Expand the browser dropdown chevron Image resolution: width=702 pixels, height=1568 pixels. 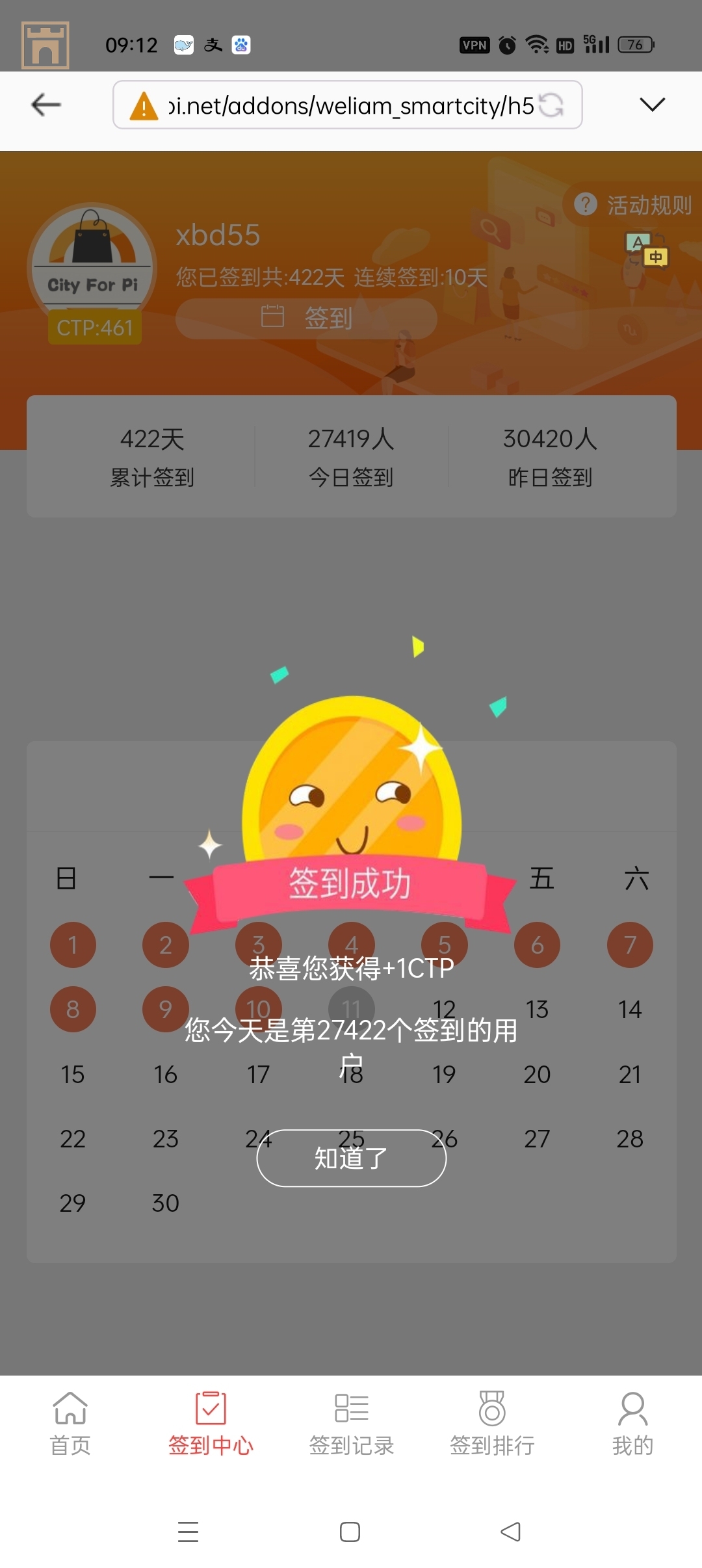[652, 105]
